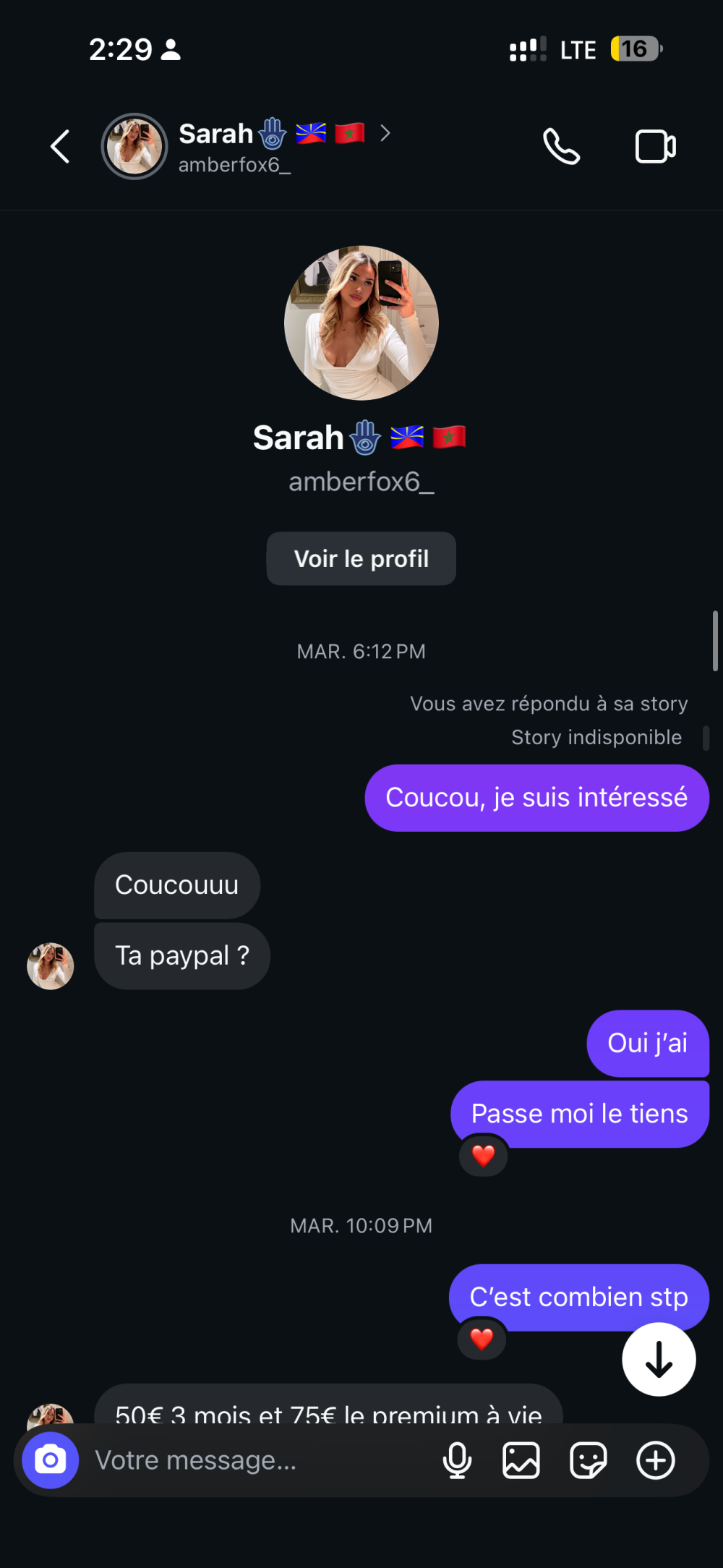This screenshot has width=723, height=1568.
Task: Open more options with the plus icon
Action: [x=655, y=1460]
